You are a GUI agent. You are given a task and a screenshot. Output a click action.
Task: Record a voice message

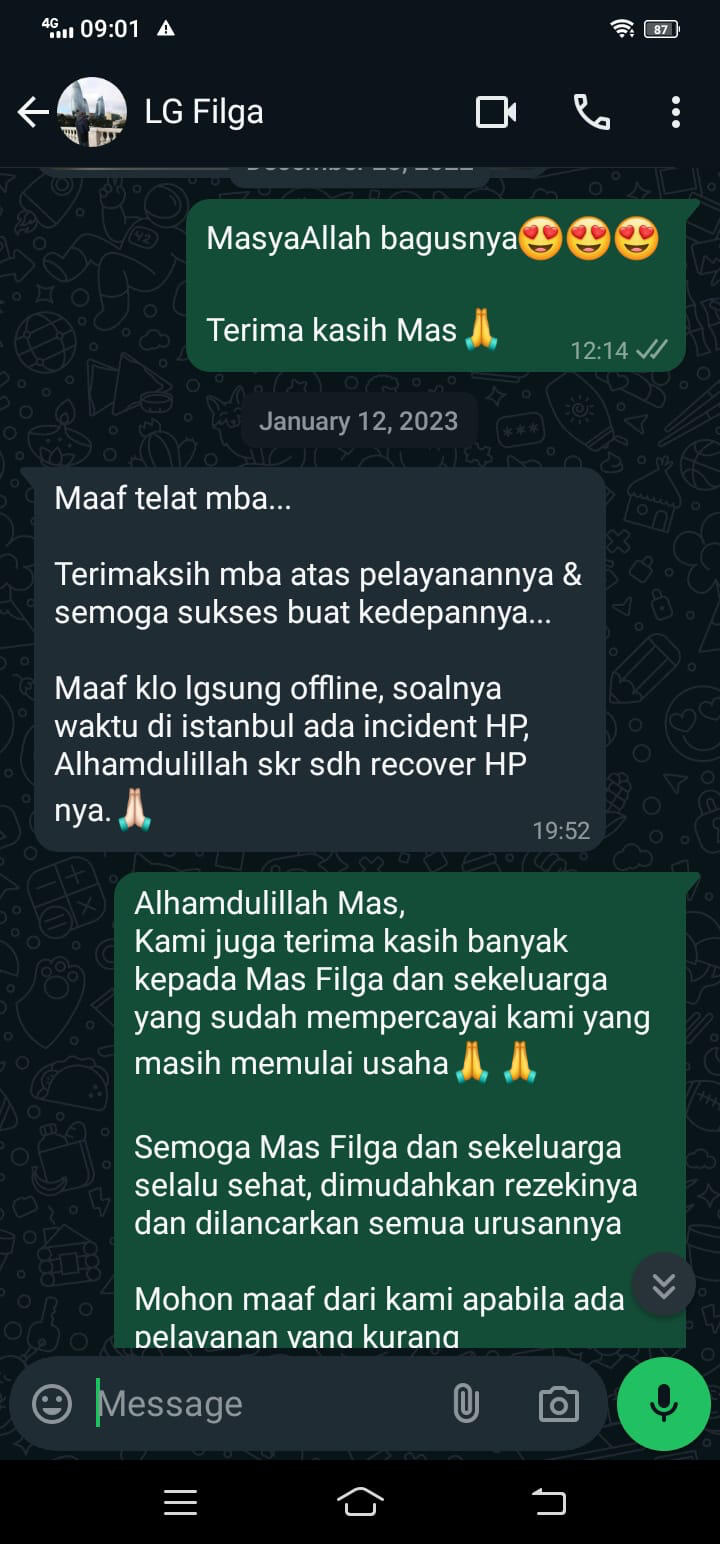pyautogui.click(x=663, y=1403)
